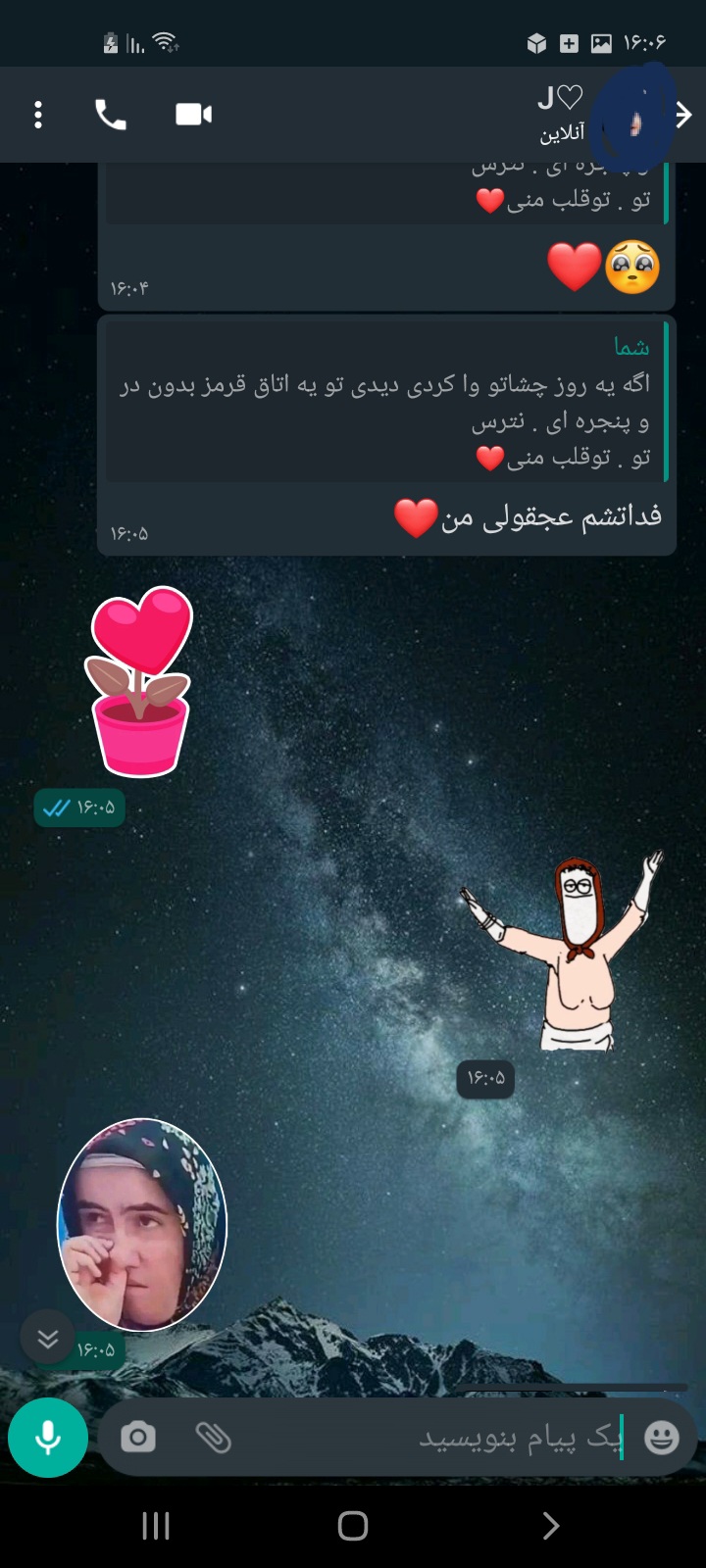The height and width of the screenshot is (1568, 706).
Task: Record a voice message with the microphone
Action: coord(47,1438)
